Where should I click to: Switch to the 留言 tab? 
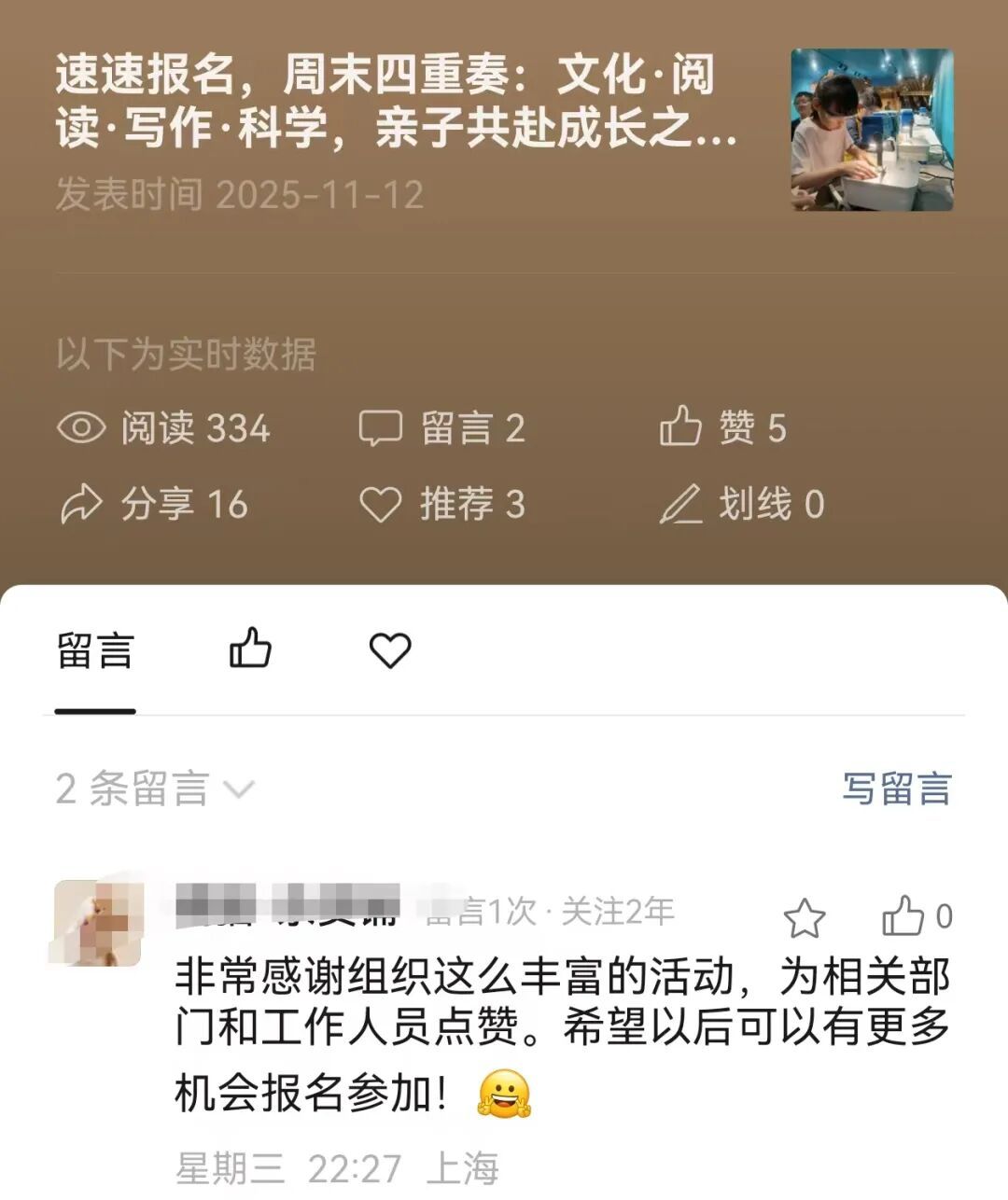[95, 651]
